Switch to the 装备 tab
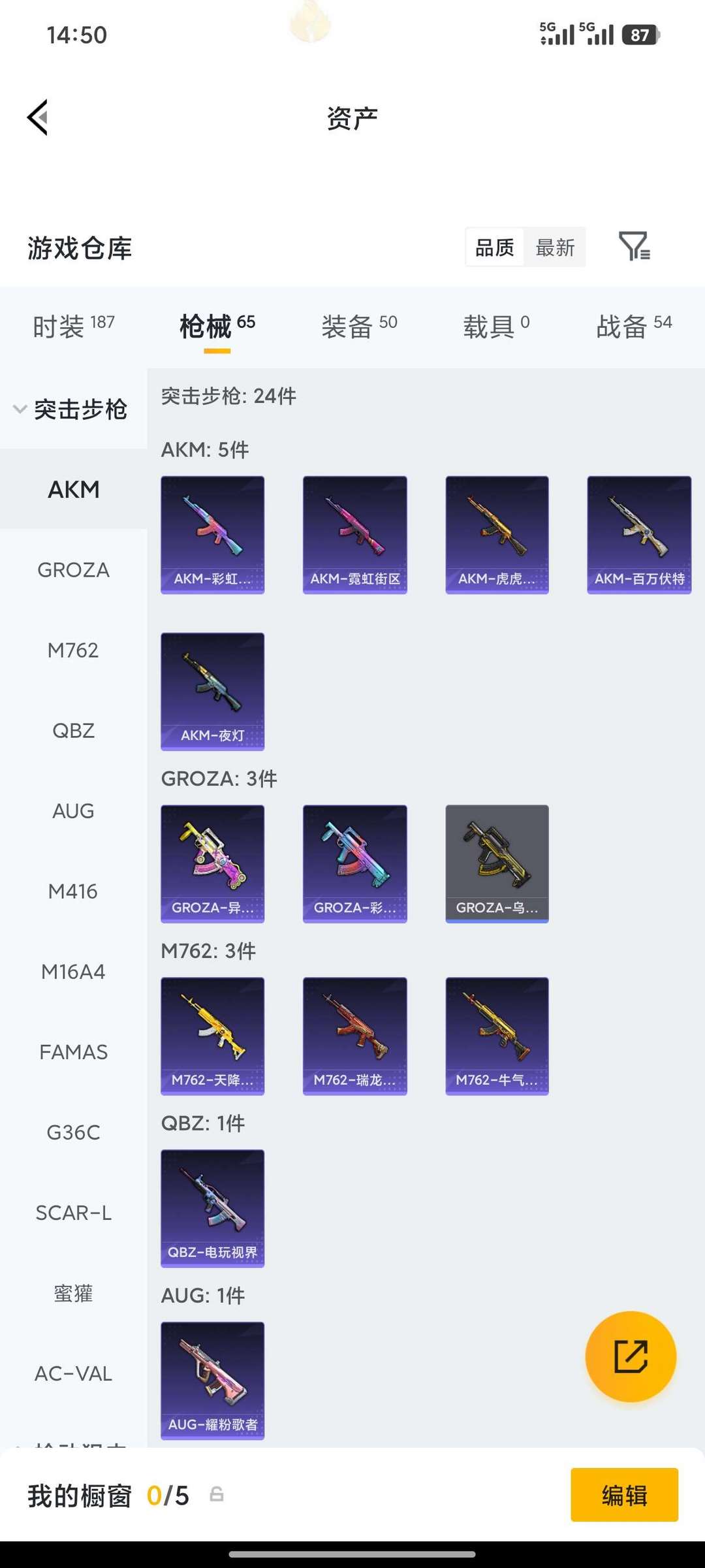The height and width of the screenshot is (1568, 705). click(359, 326)
